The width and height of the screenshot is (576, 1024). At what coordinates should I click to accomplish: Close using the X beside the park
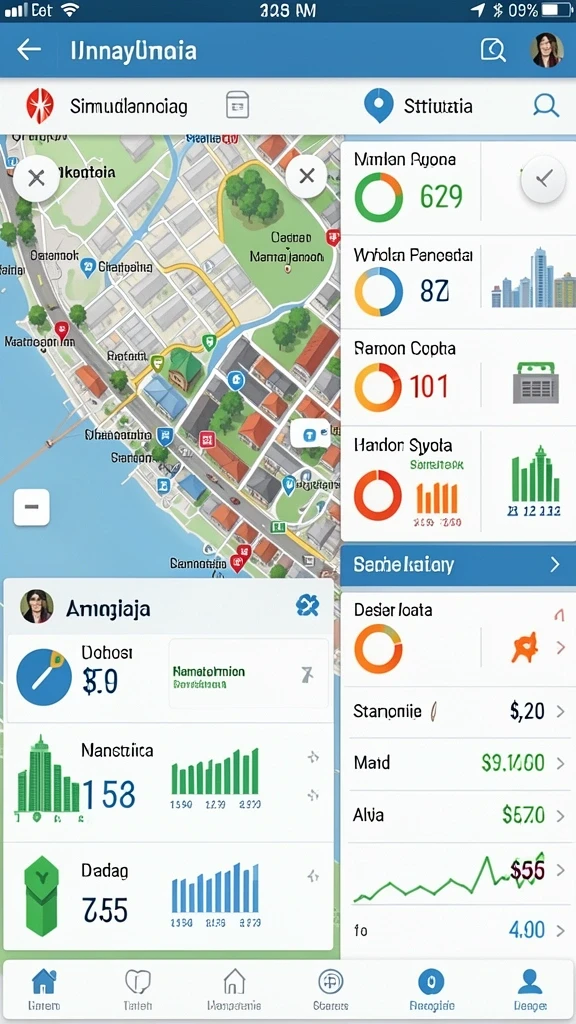[x=306, y=176]
